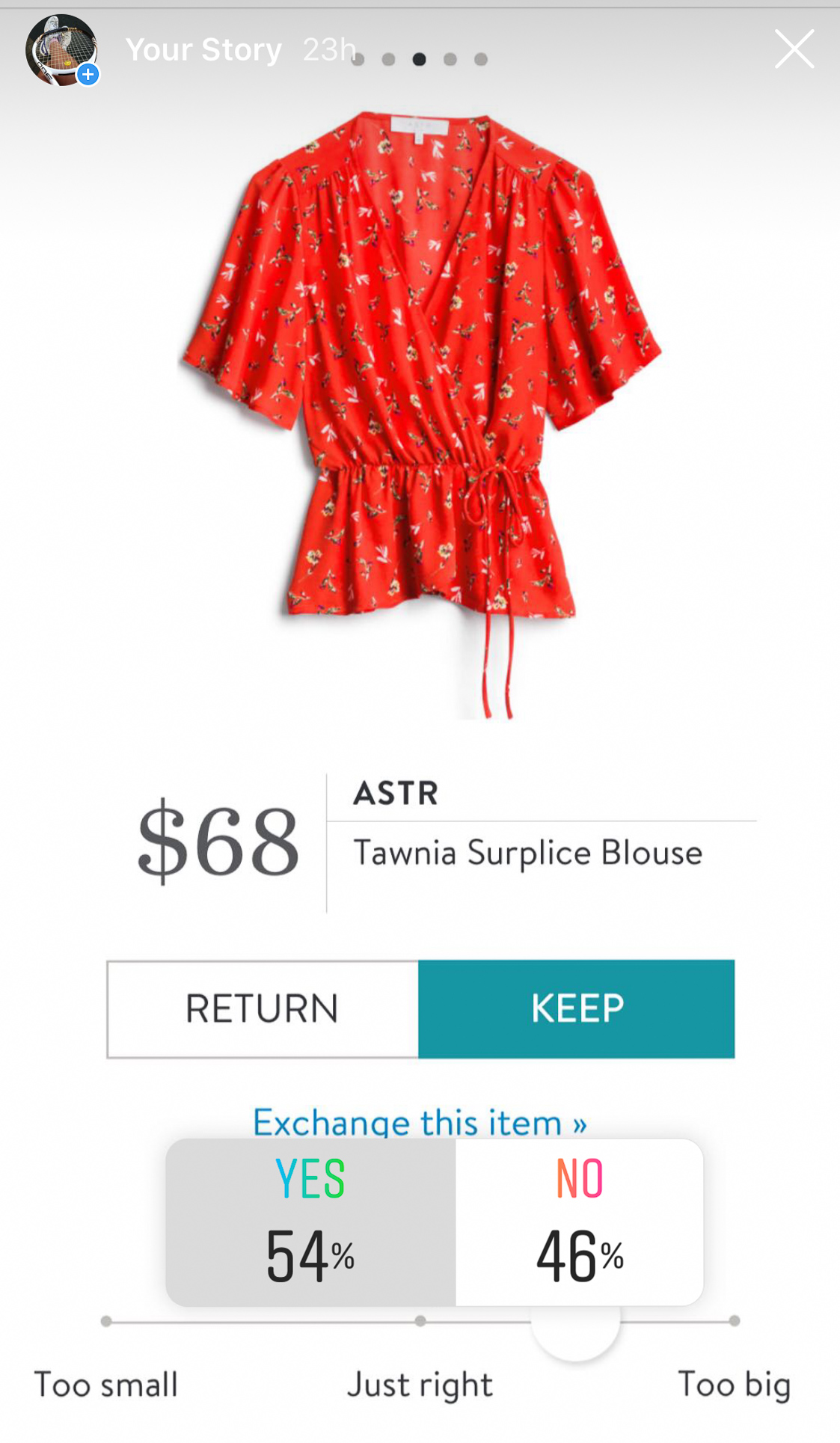Select the YES poll option
Viewport: 840px width, 1443px height.
point(310,1222)
